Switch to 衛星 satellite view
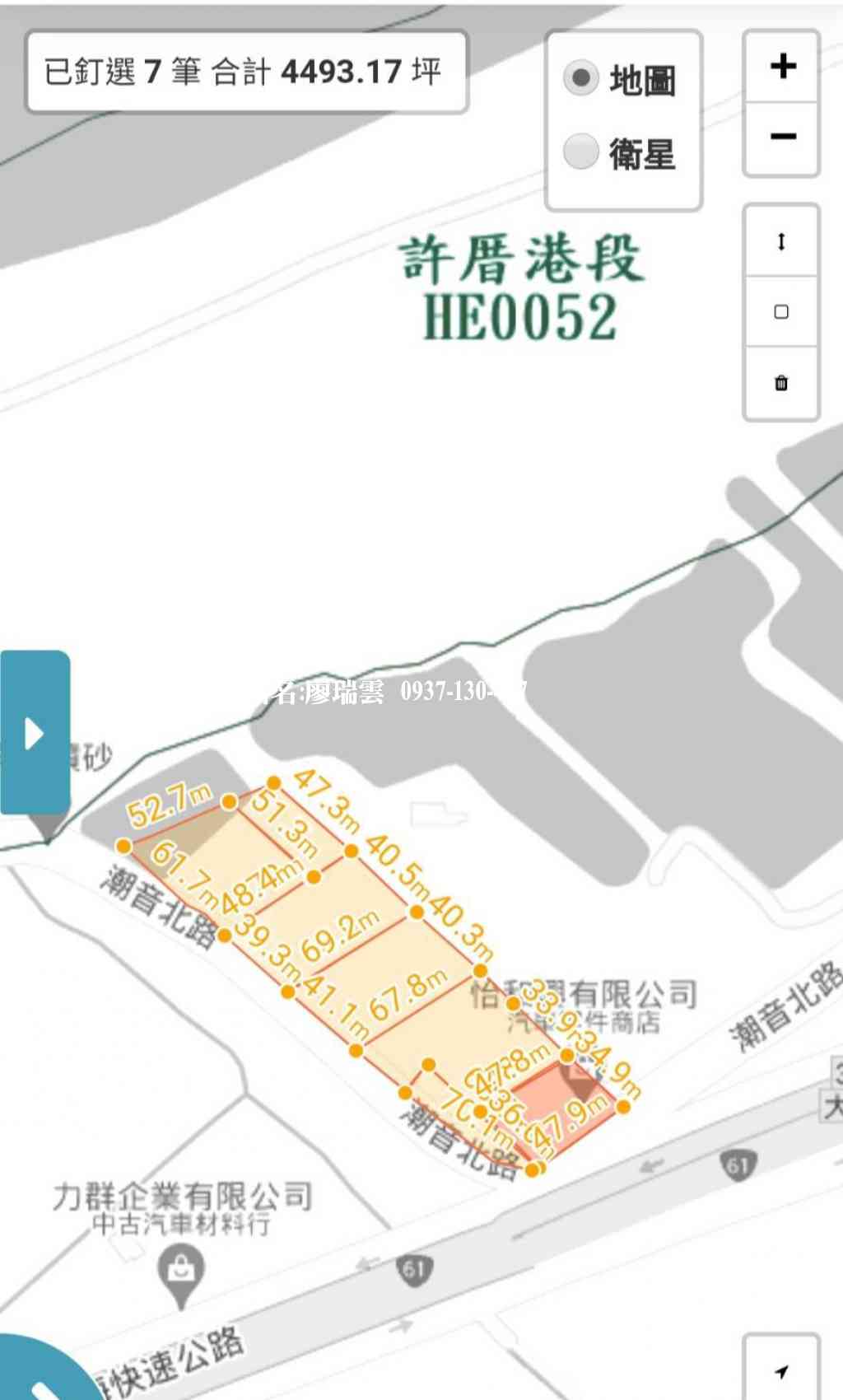Viewport: 843px width, 1400px height. click(581, 152)
